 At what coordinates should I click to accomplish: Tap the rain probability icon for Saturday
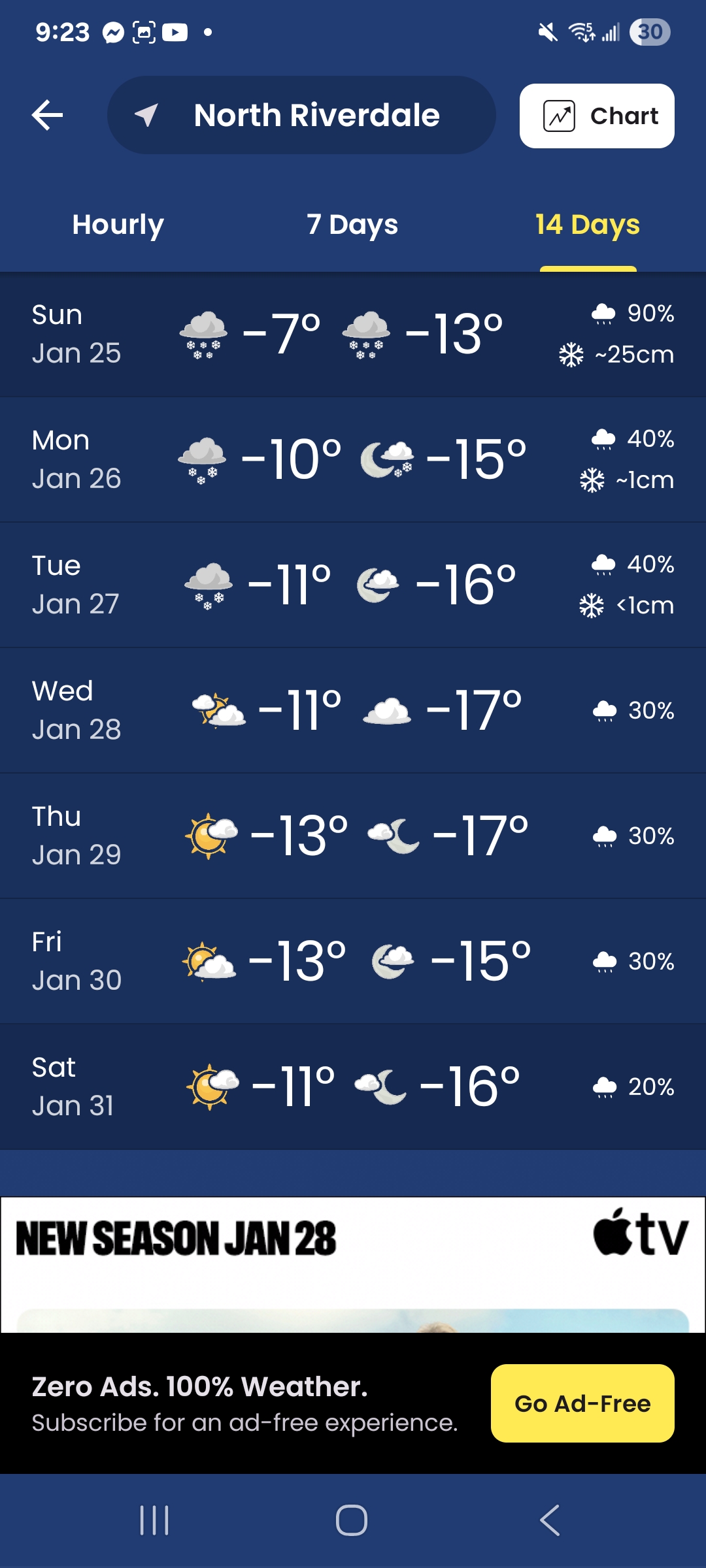coord(605,1088)
